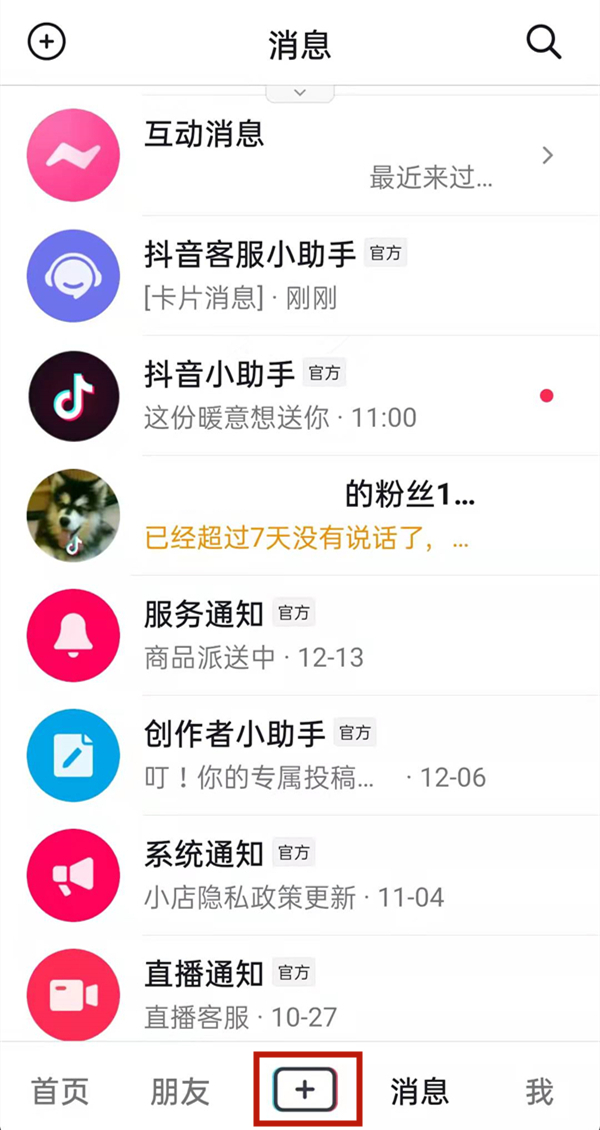
Task: Switch to the 首页 home tab
Action: tap(61, 1091)
